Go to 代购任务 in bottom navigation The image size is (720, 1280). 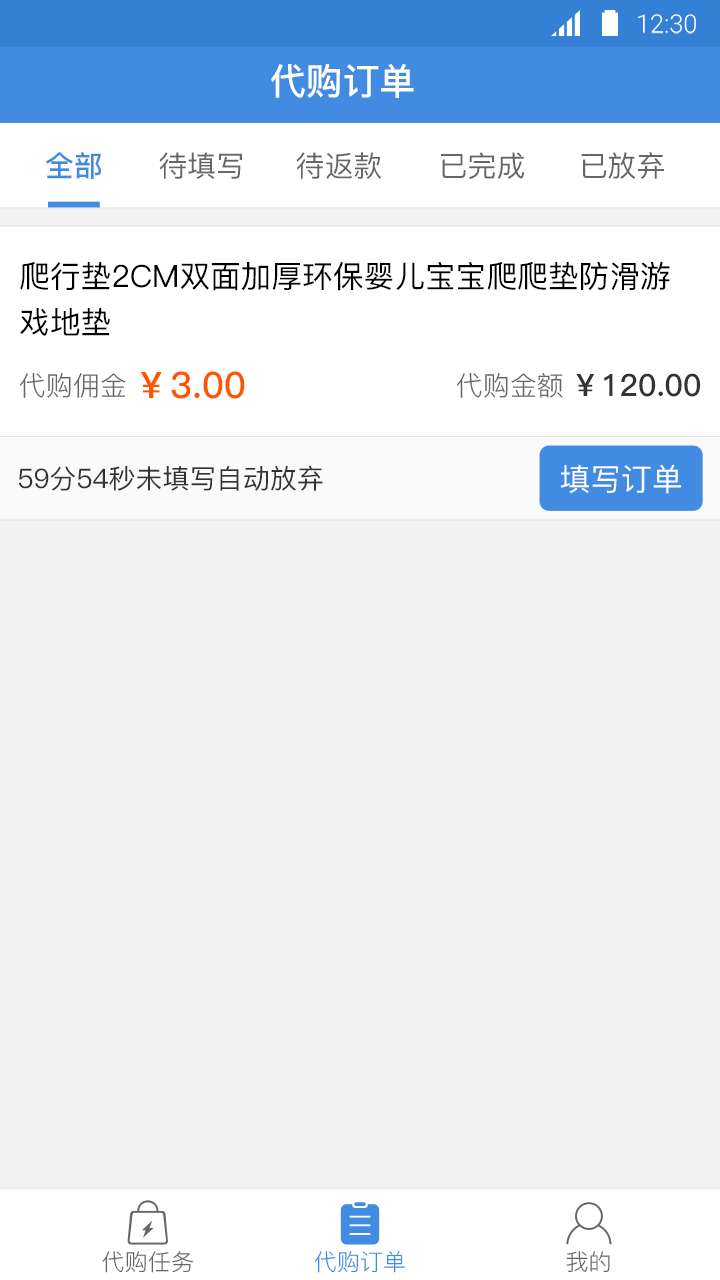[x=148, y=1236]
